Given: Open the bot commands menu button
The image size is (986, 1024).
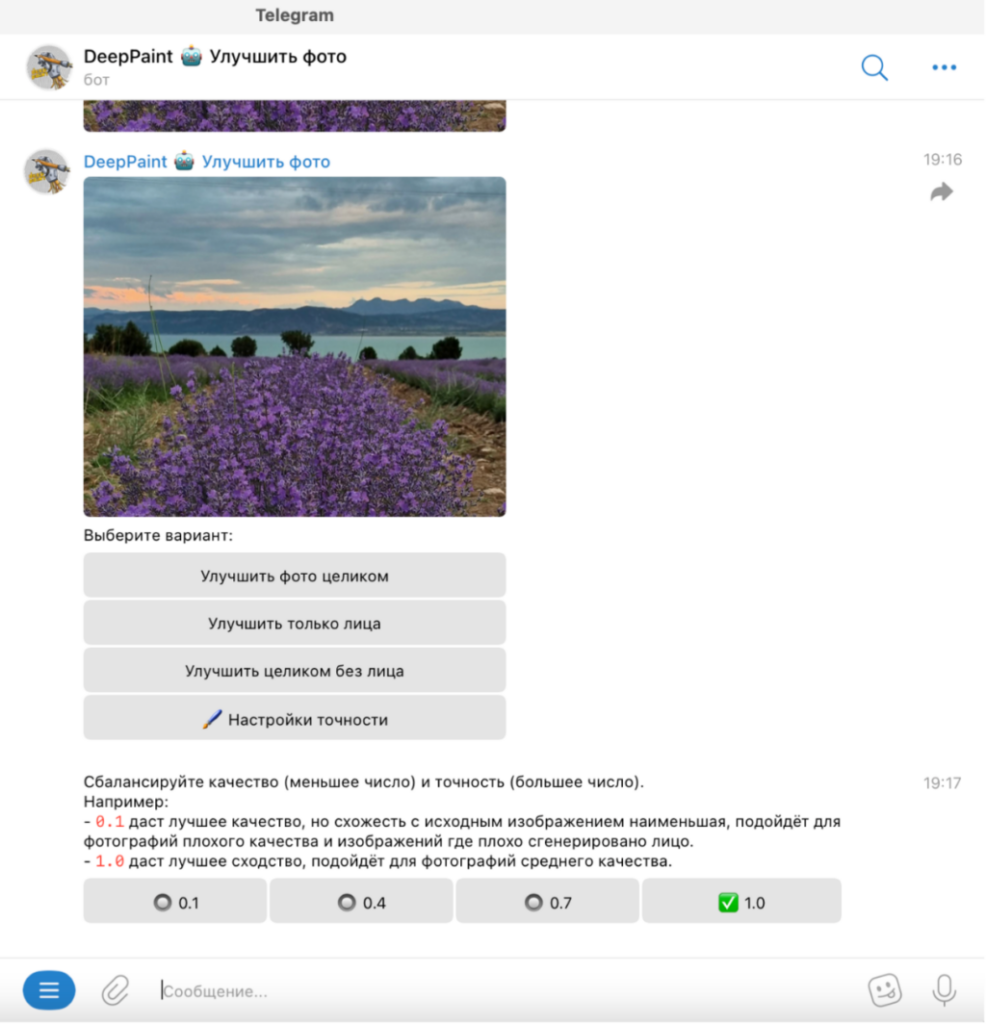Looking at the screenshot, I should click(49, 991).
